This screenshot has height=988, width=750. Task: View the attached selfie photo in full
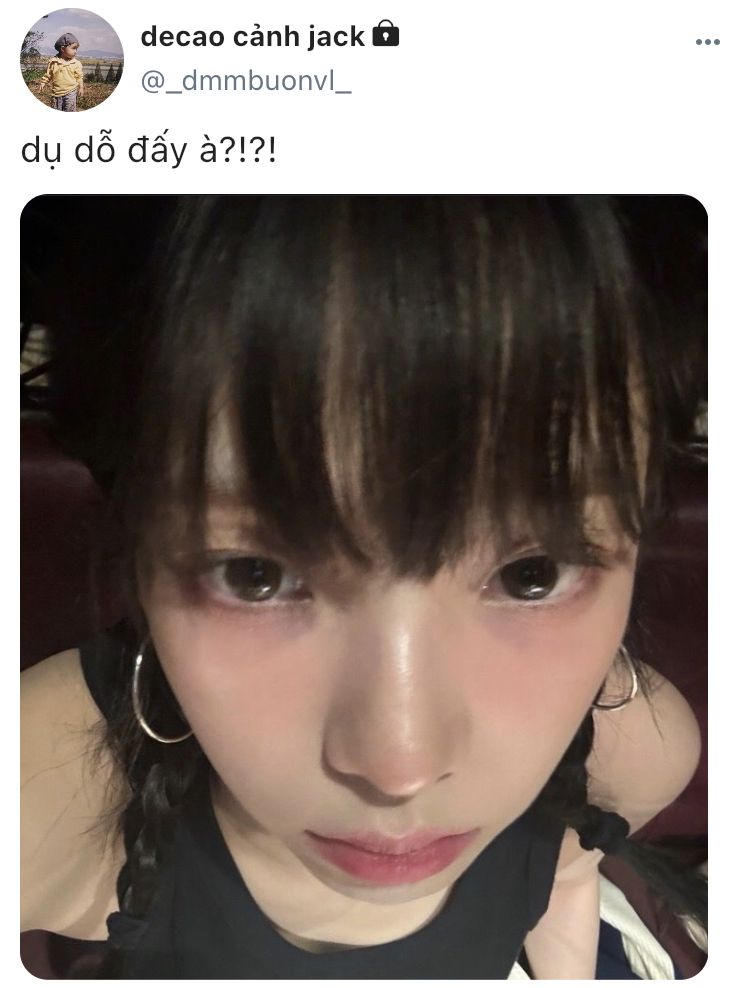(364, 587)
